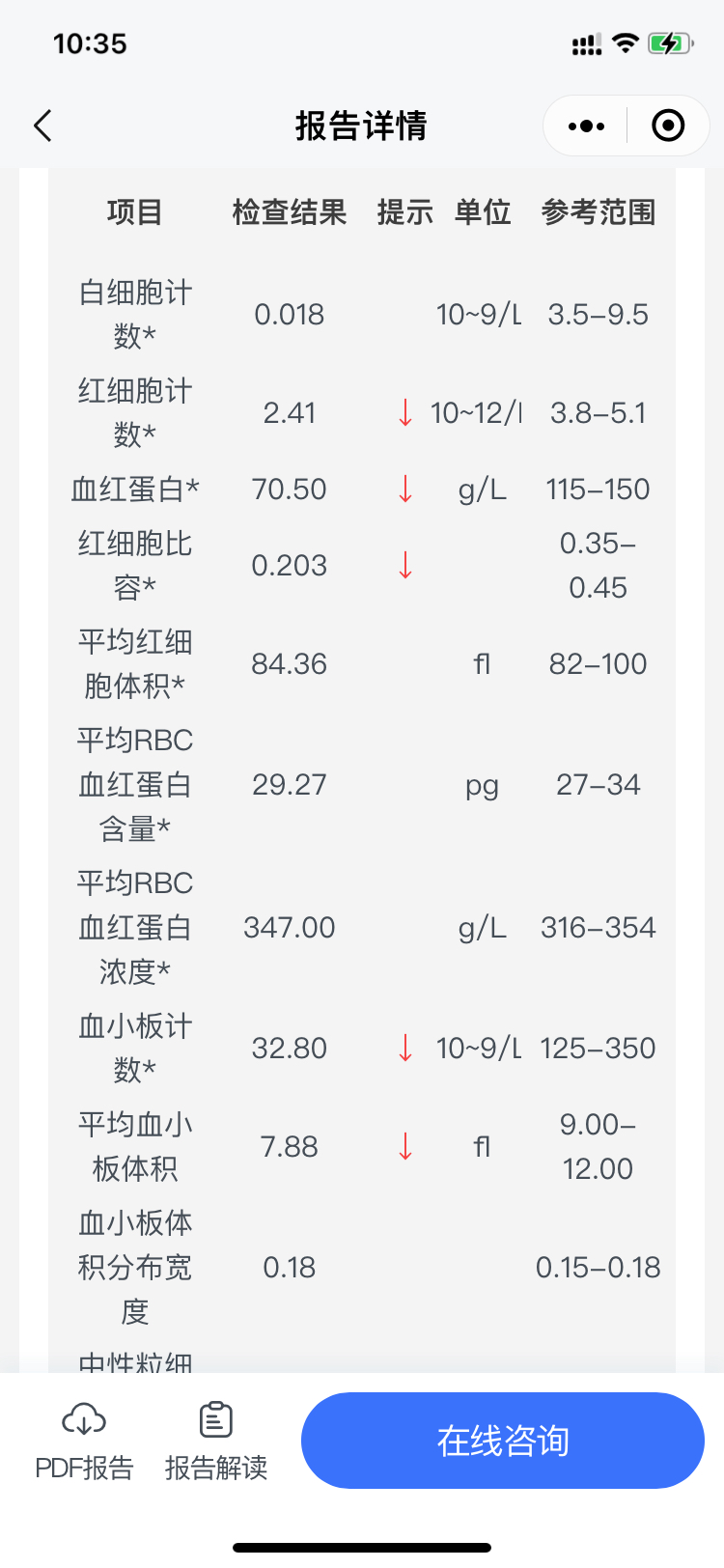Image resolution: width=724 pixels, height=1568 pixels.
Task: Close the mini program with the circle icon
Action: click(x=668, y=126)
